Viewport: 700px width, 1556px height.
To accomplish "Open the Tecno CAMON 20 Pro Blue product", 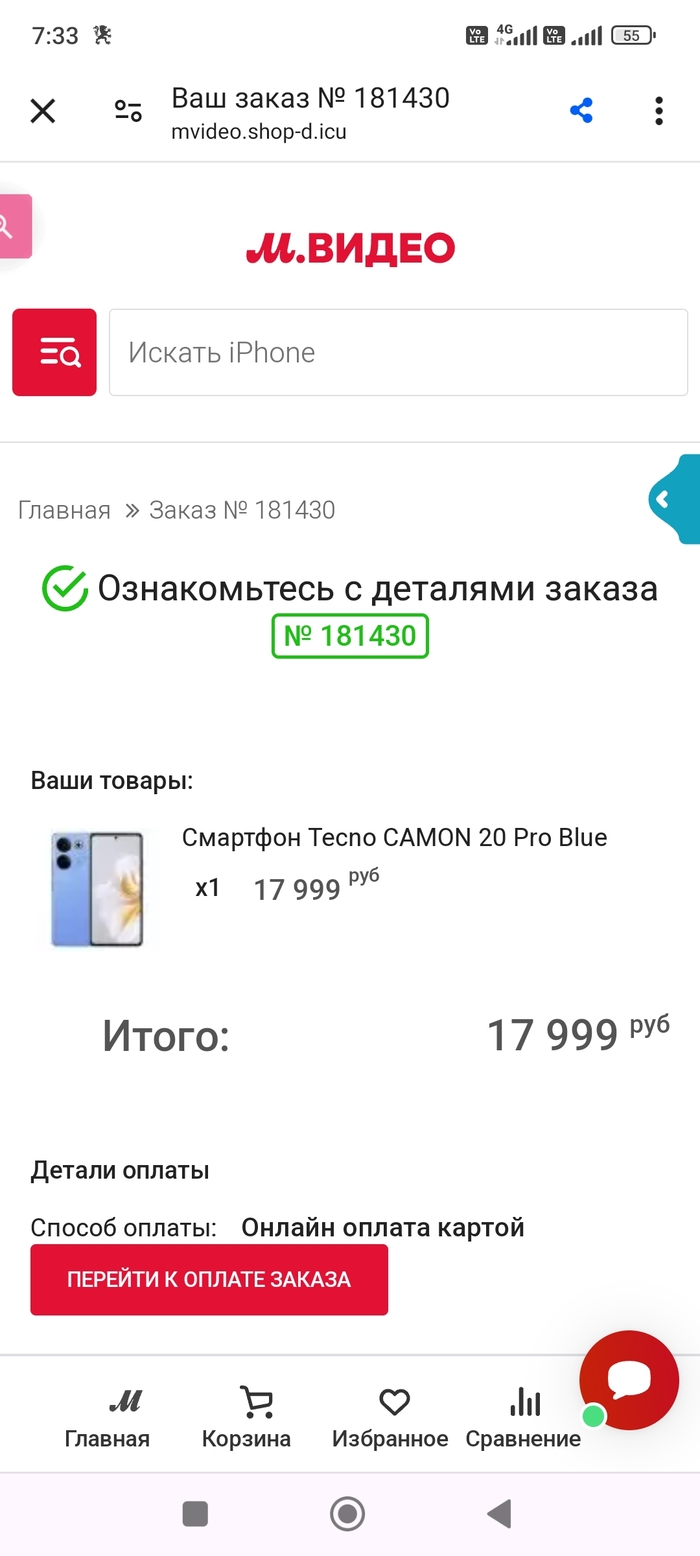I will tap(394, 838).
